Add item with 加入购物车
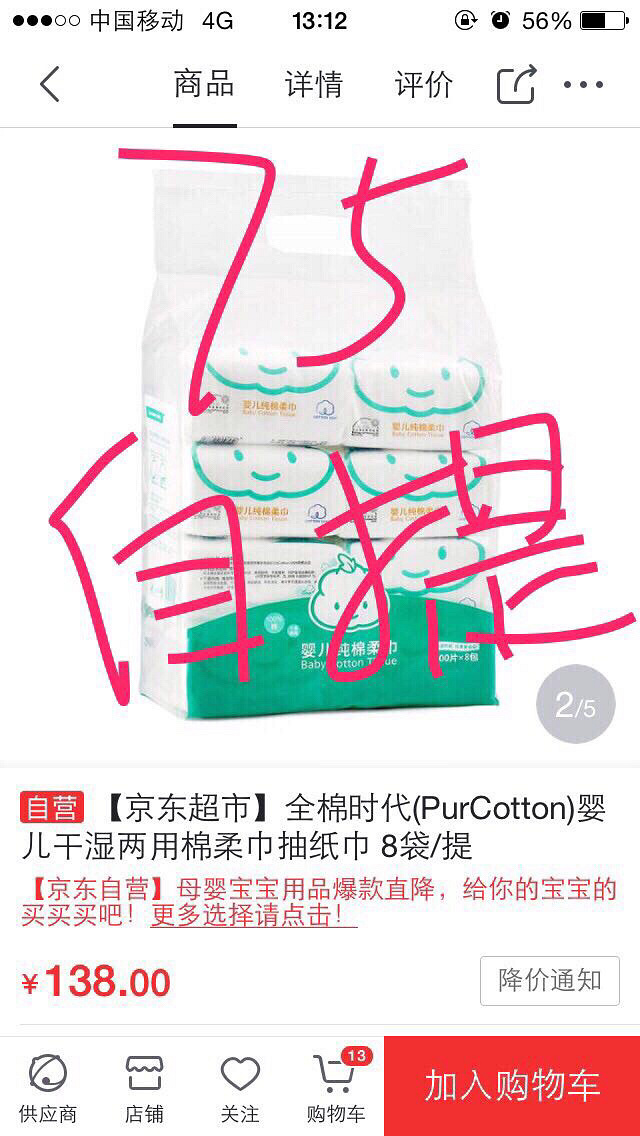This screenshot has width=640, height=1136. point(512,1086)
